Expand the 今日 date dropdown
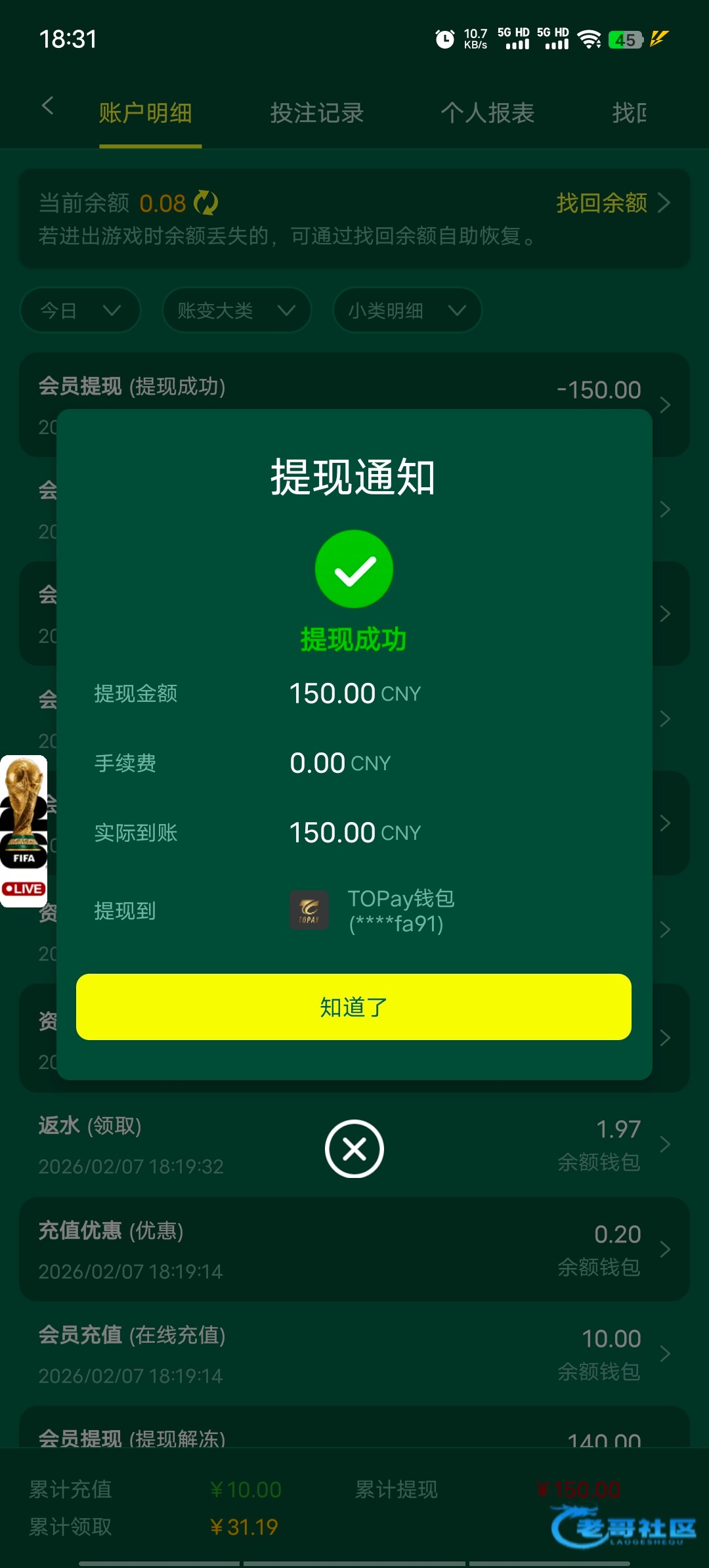Screen dimensions: 709x1568 80,310
